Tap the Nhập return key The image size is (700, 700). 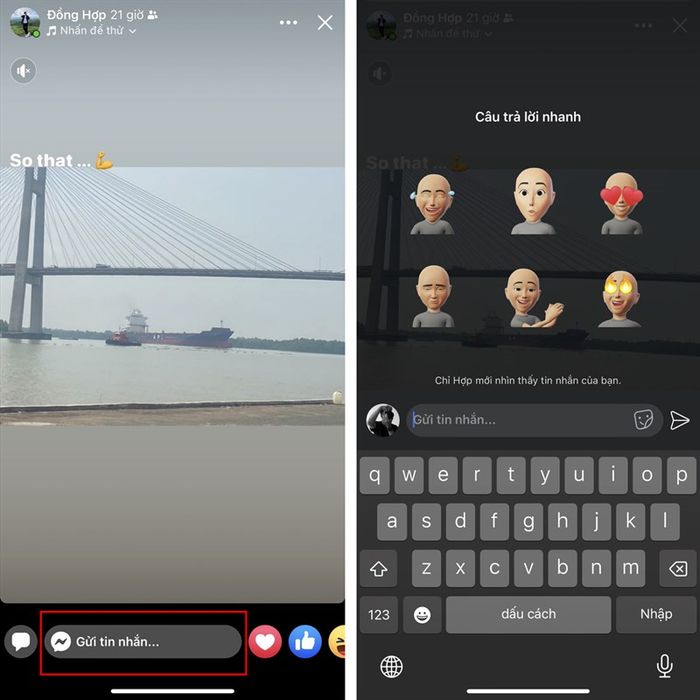[656, 614]
